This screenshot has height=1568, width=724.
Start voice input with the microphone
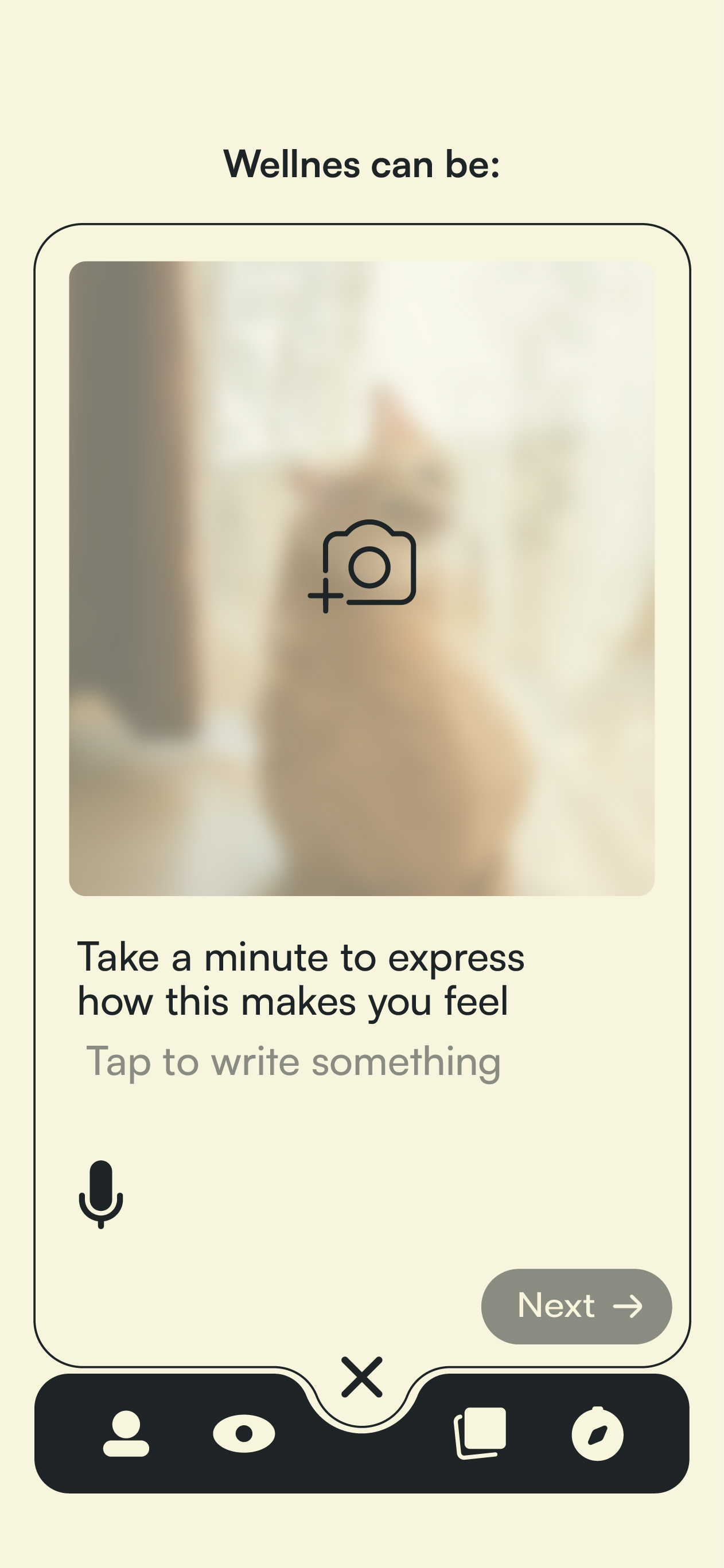(x=101, y=1194)
